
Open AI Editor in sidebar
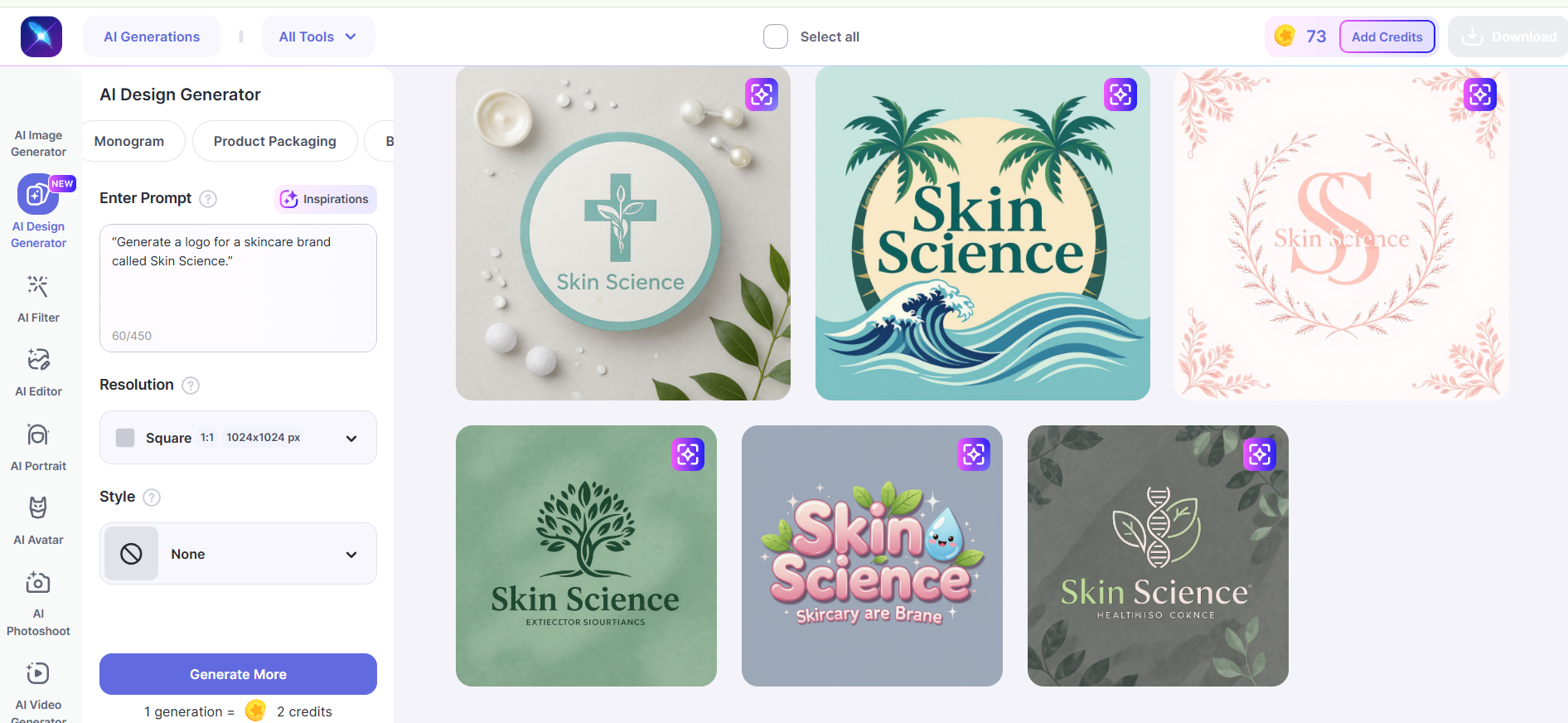(38, 371)
